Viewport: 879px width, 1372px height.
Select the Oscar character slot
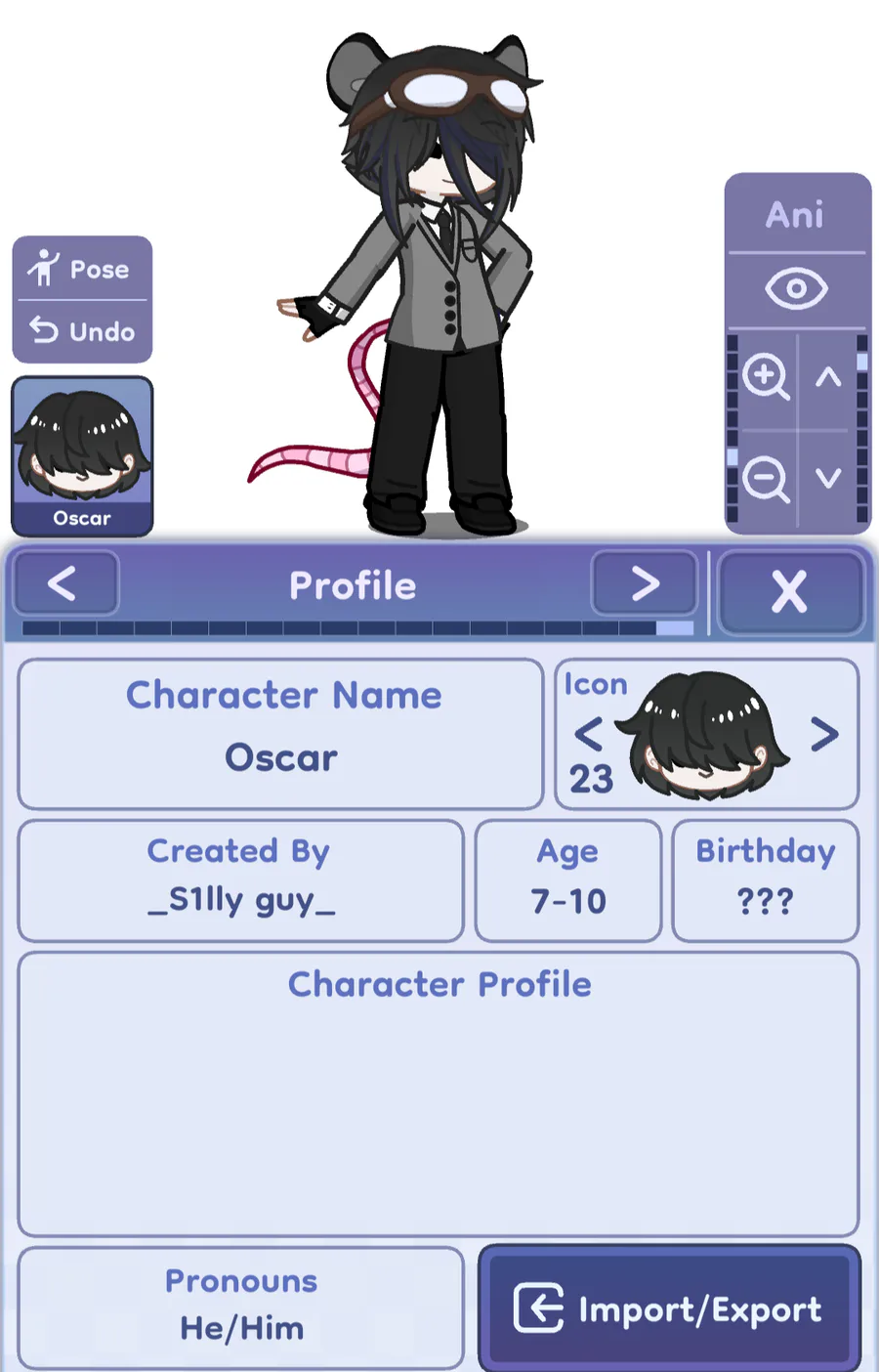coord(82,455)
